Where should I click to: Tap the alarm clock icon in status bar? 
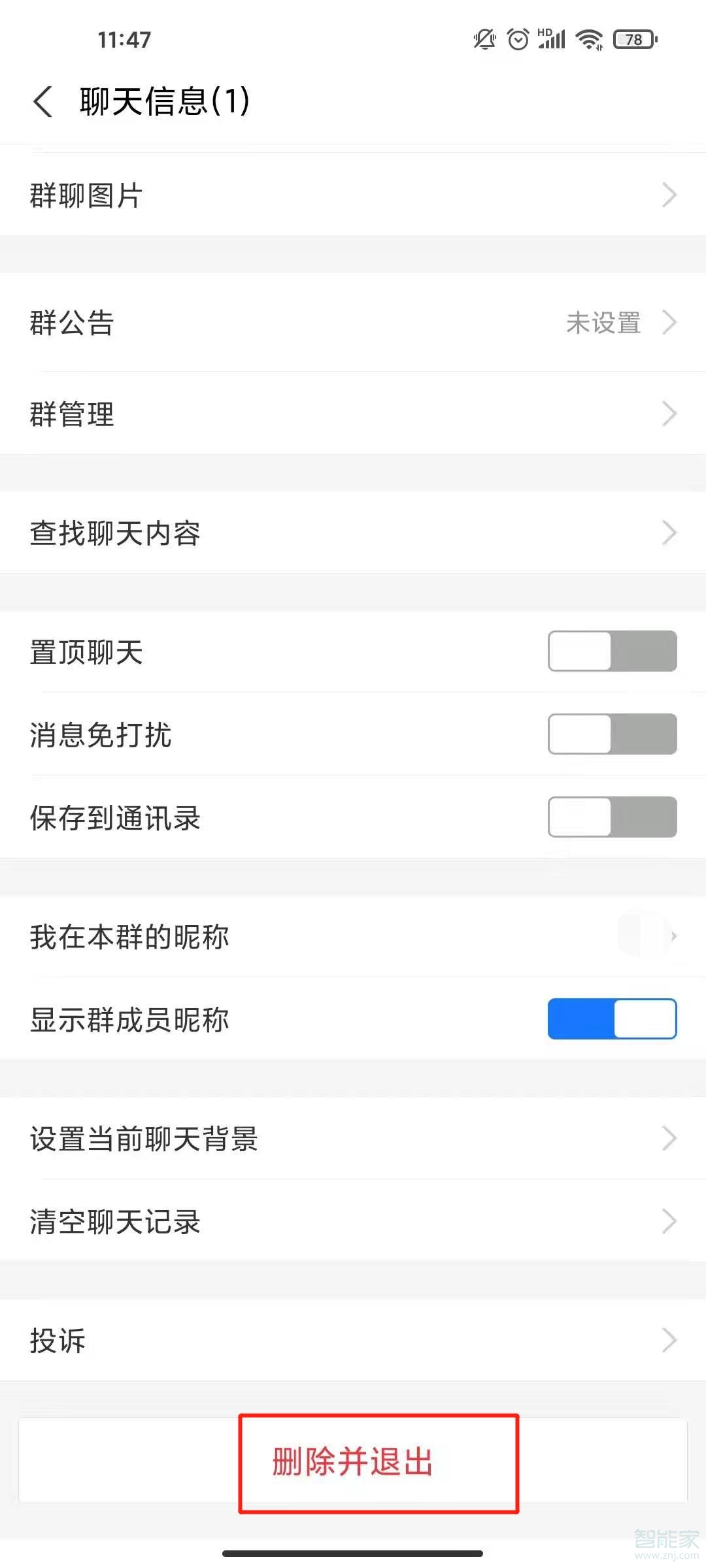click(517, 39)
